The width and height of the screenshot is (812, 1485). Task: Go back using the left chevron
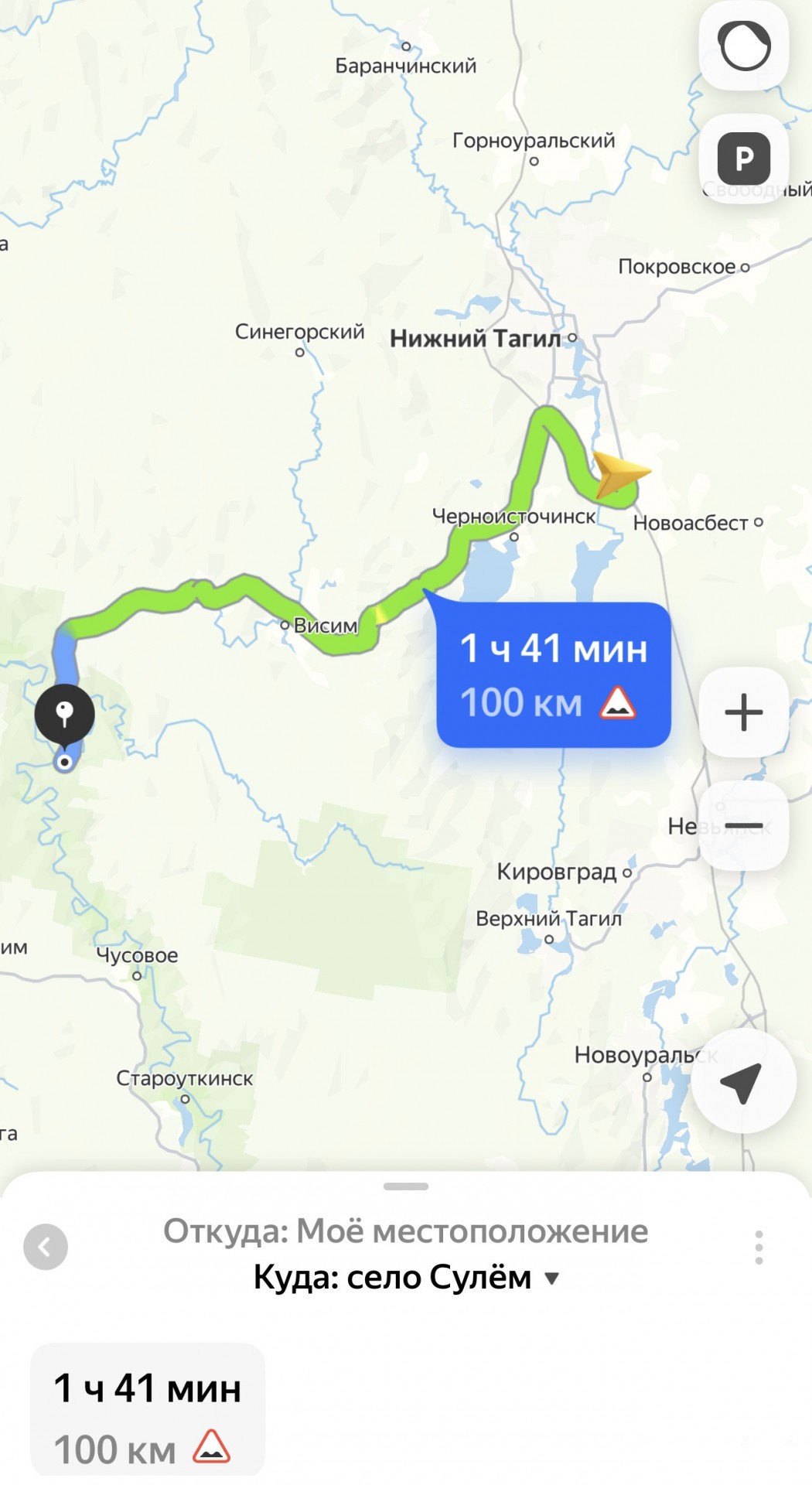click(x=46, y=1247)
